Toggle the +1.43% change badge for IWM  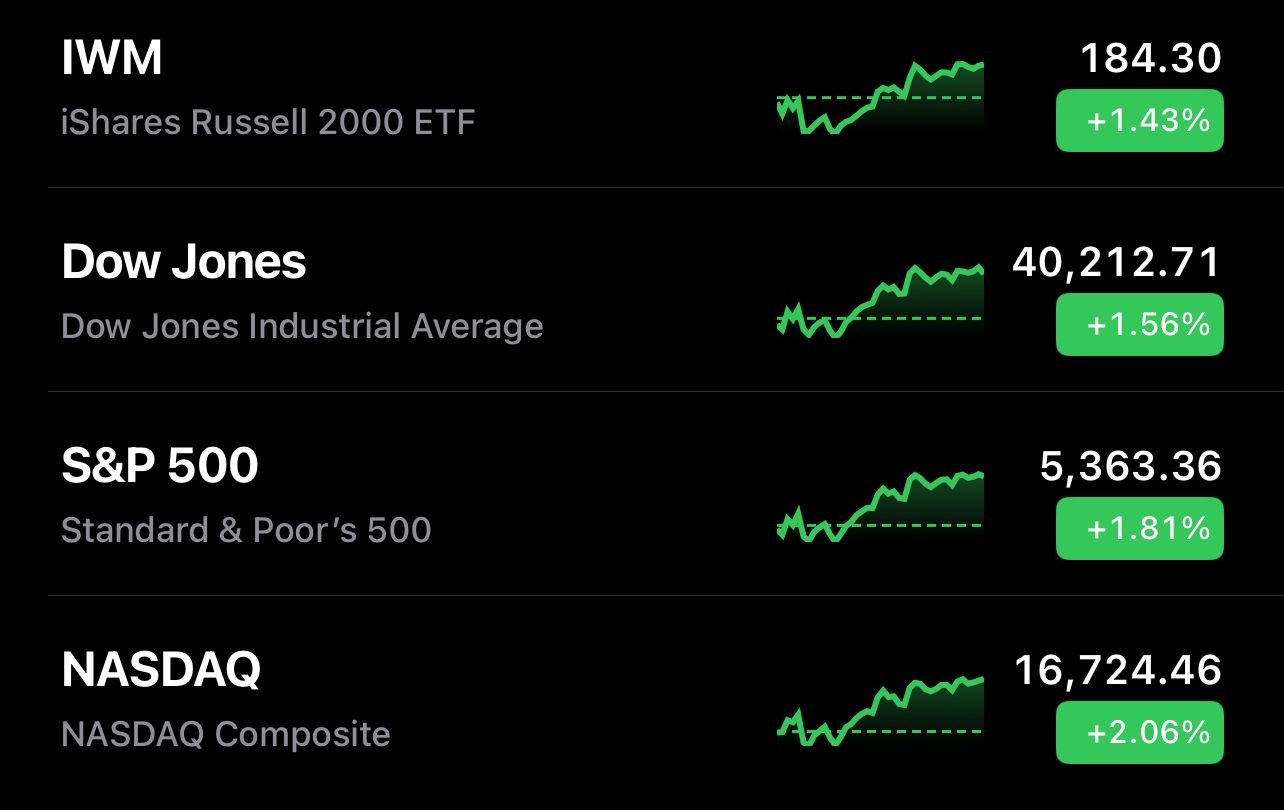1139,121
